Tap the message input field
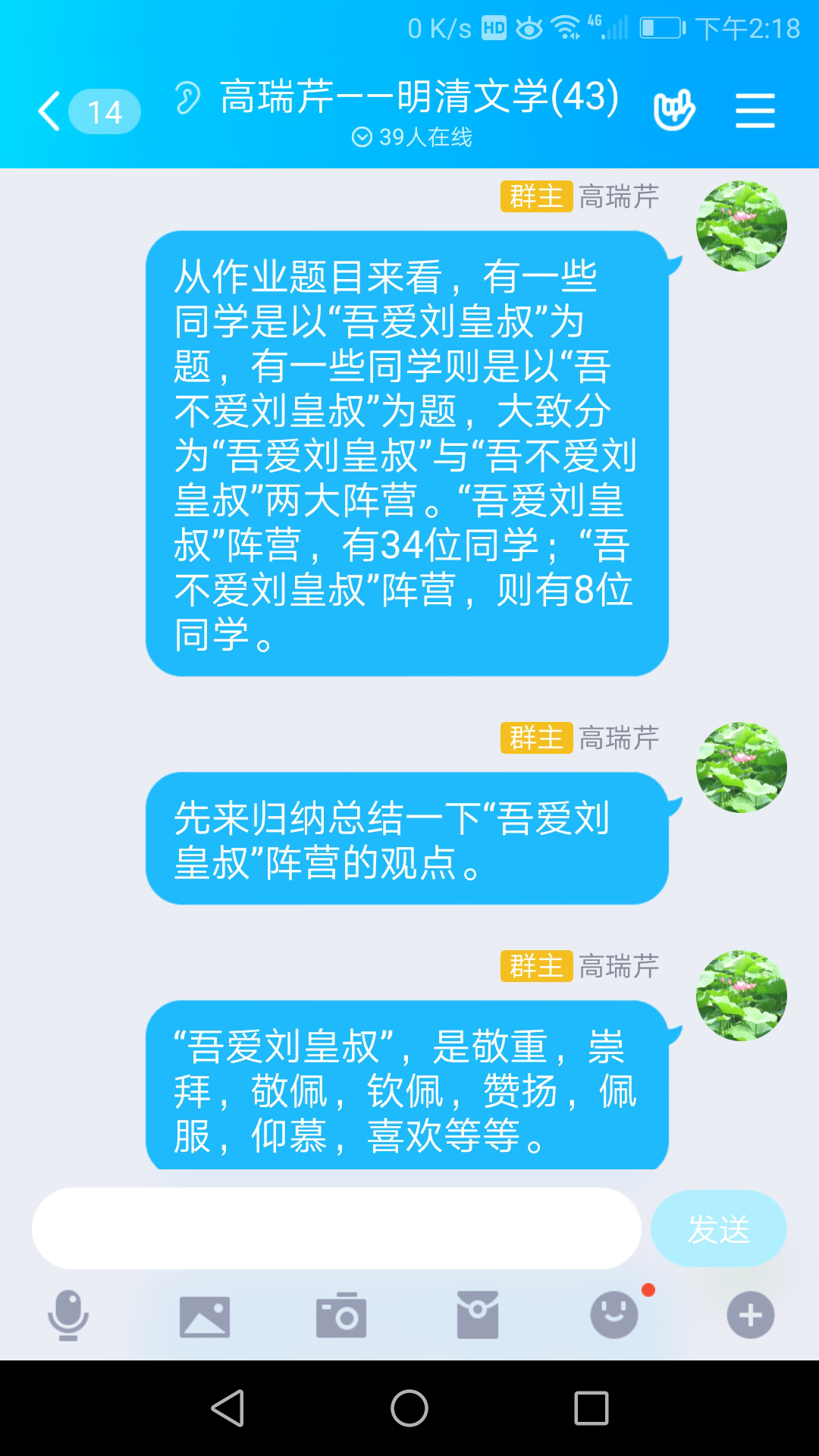This screenshot has width=819, height=1456. [336, 1228]
